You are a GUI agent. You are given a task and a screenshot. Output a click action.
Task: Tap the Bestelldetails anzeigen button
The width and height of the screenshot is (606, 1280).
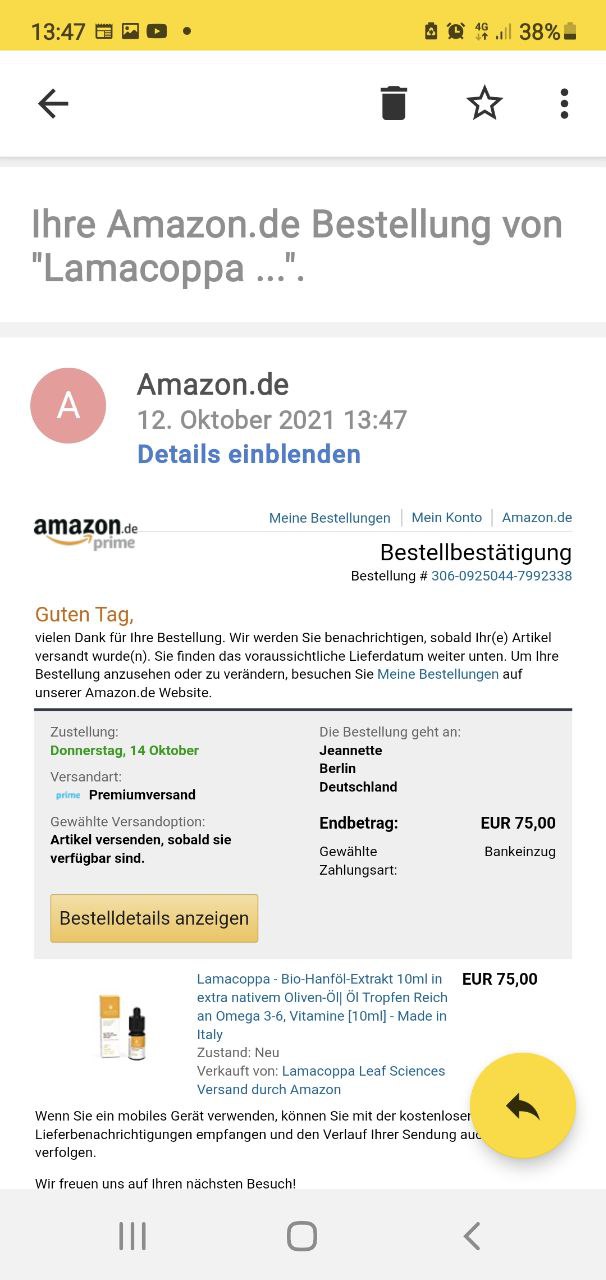pyautogui.click(x=154, y=918)
